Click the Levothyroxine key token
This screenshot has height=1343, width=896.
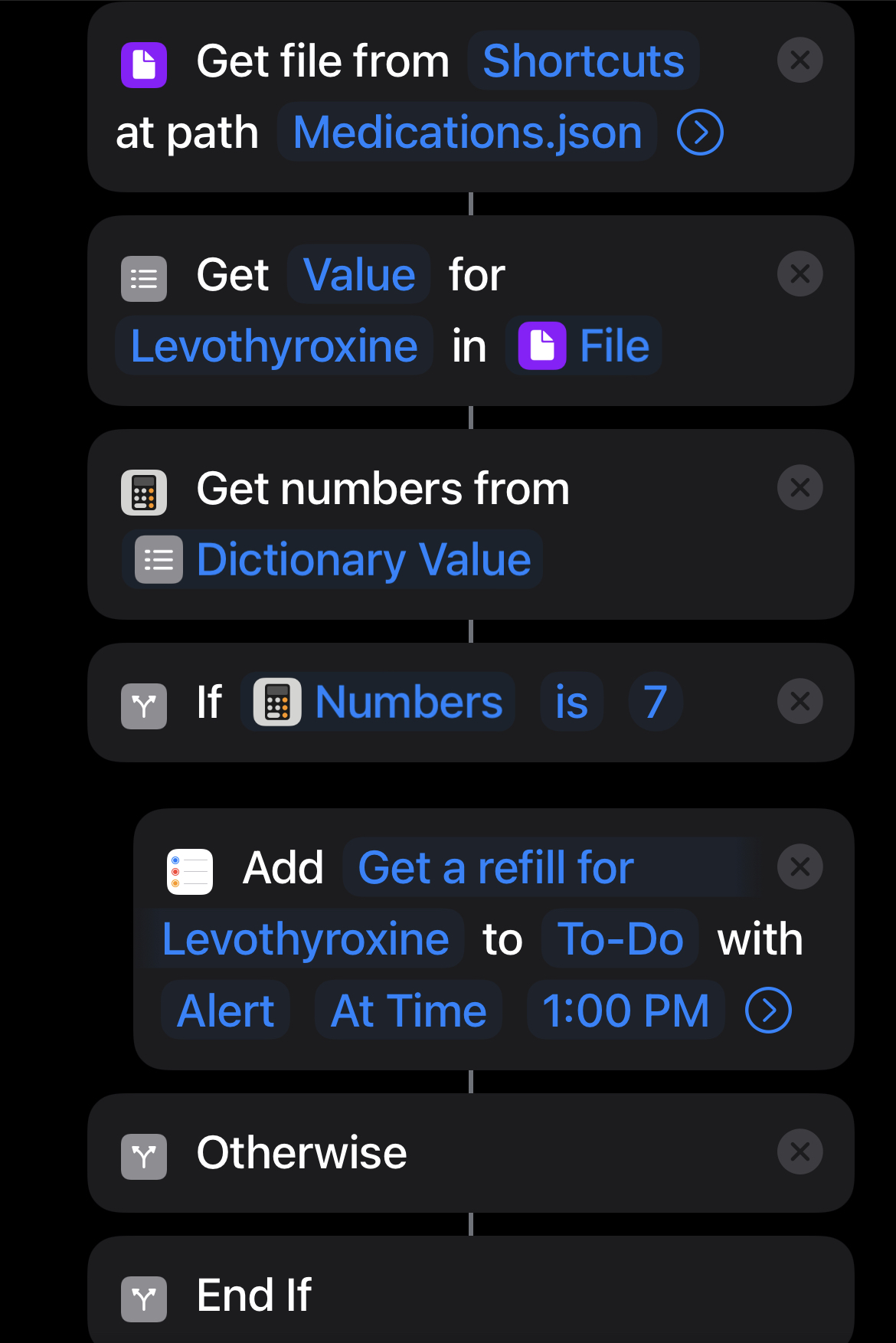click(x=273, y=345)
